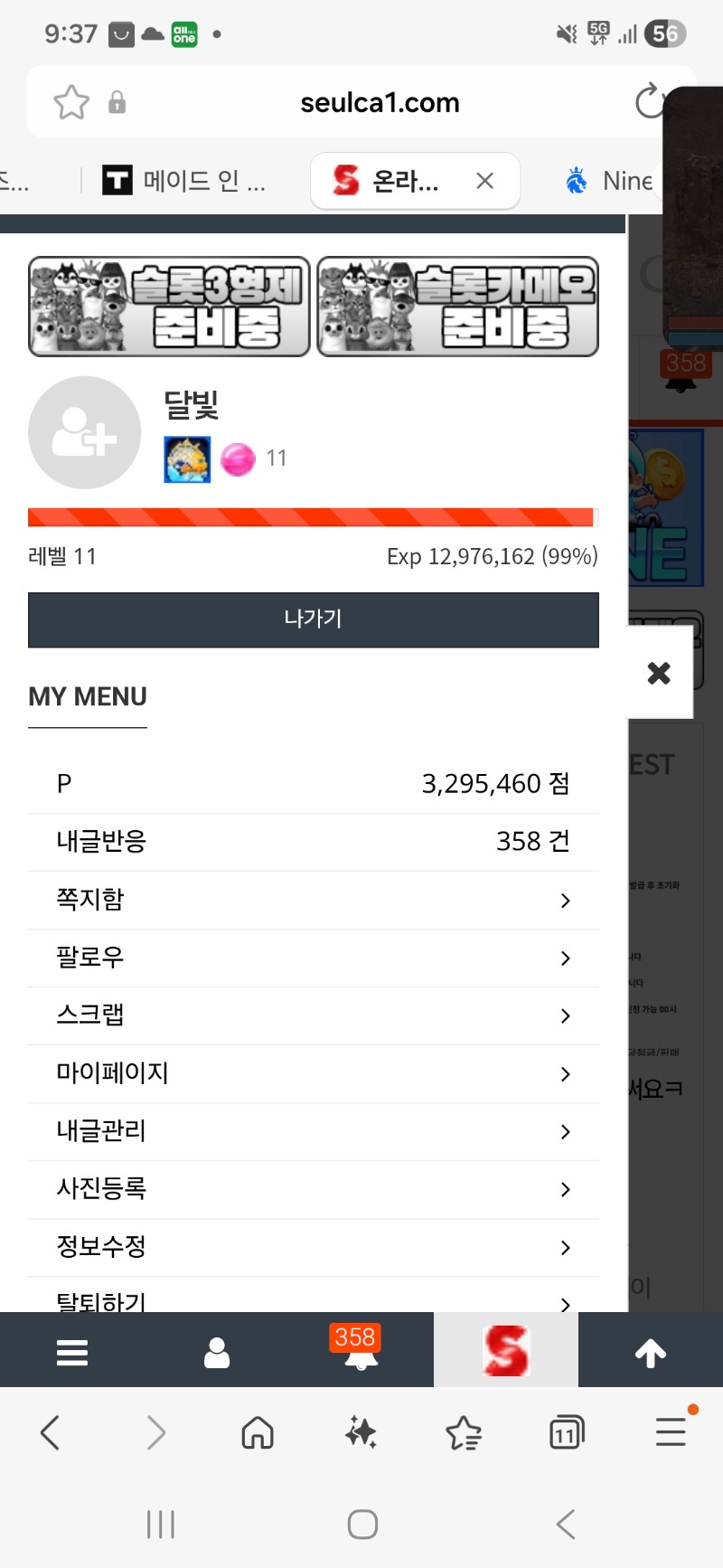Switch to the 메이드 인 browser tab

[185, 181]
